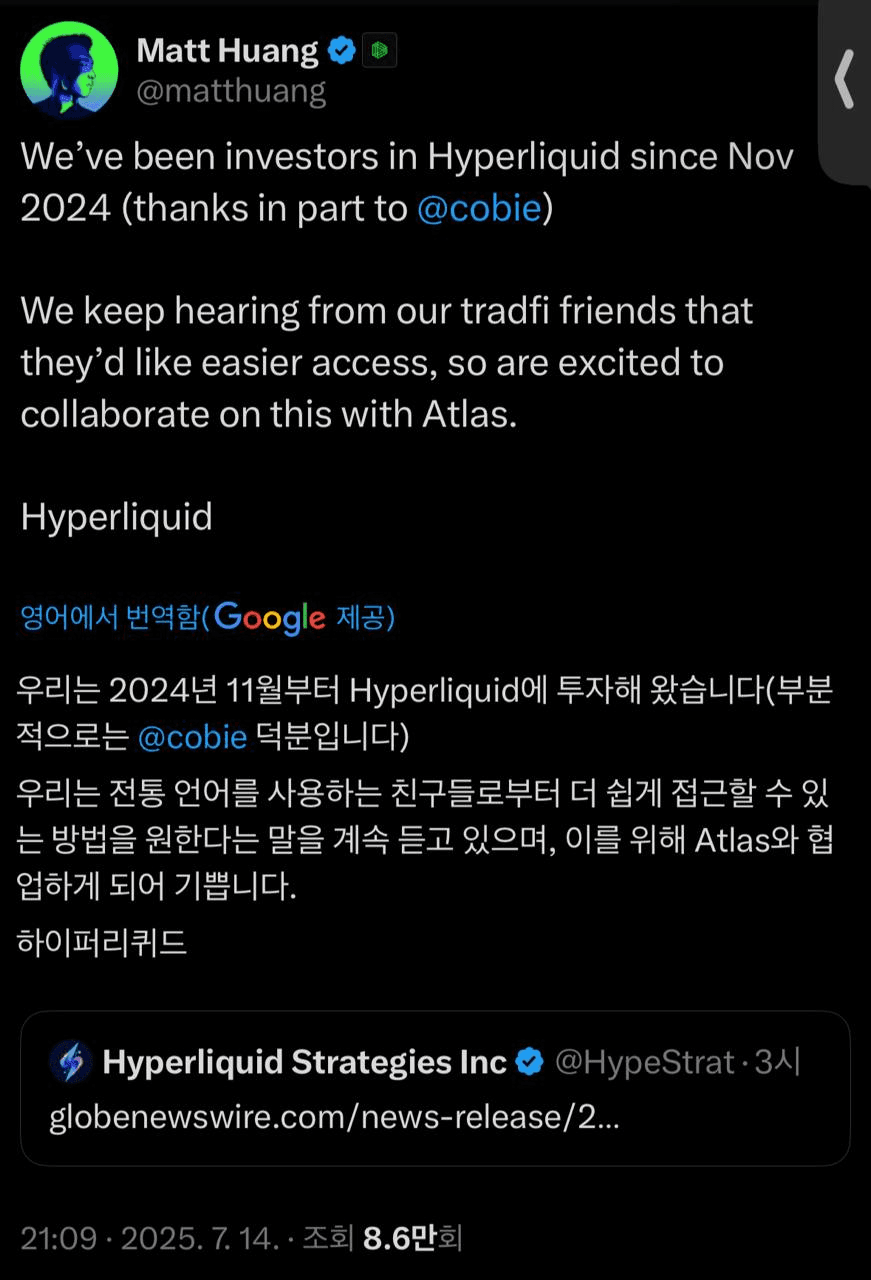Open the @cobie mention in the Korean translation

pyautogui.click(x=192, y=737)
